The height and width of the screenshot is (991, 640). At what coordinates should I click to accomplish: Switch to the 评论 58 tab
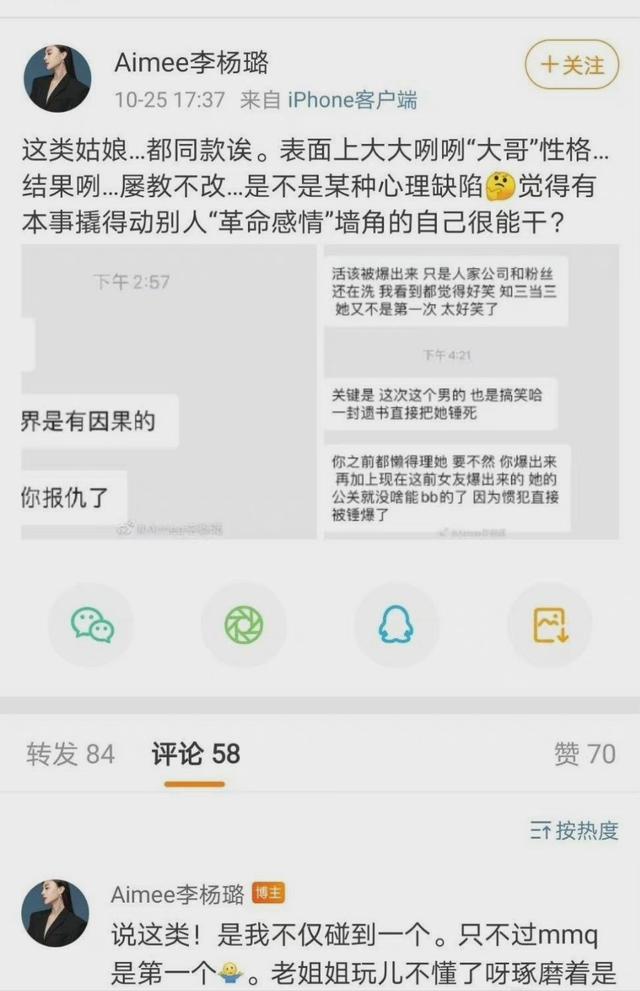pyautogui.click(x=195, y=754)
